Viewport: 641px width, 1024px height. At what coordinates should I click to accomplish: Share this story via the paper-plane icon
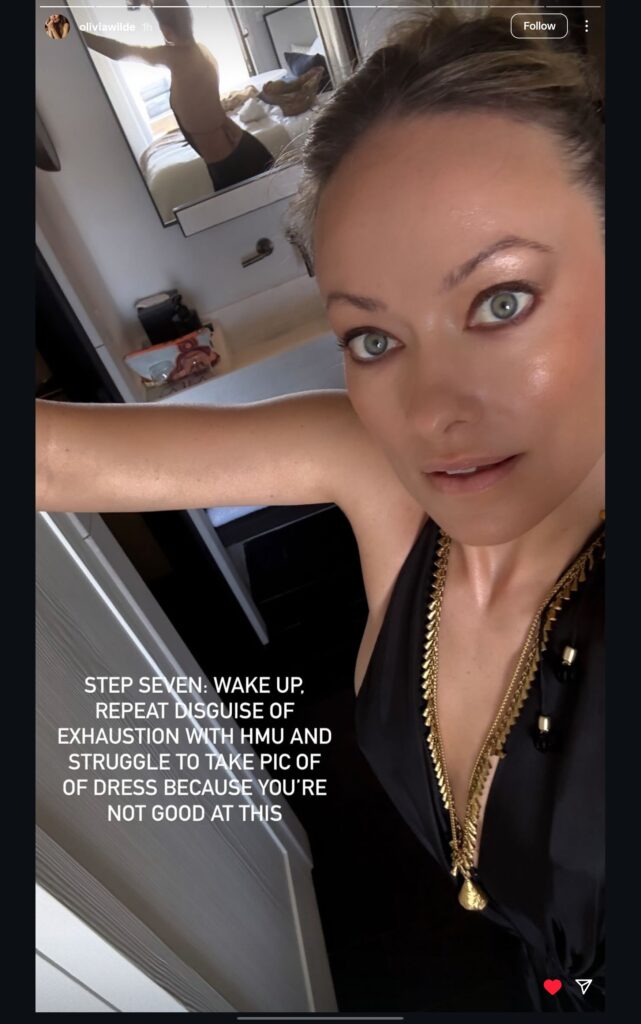[584, 987]
